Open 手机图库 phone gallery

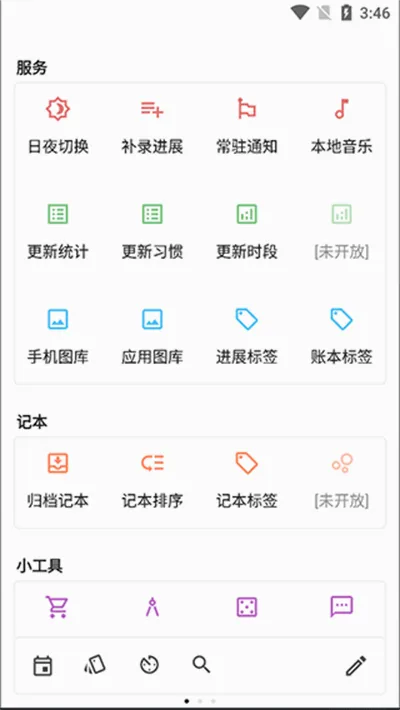[x=58, y=336]
